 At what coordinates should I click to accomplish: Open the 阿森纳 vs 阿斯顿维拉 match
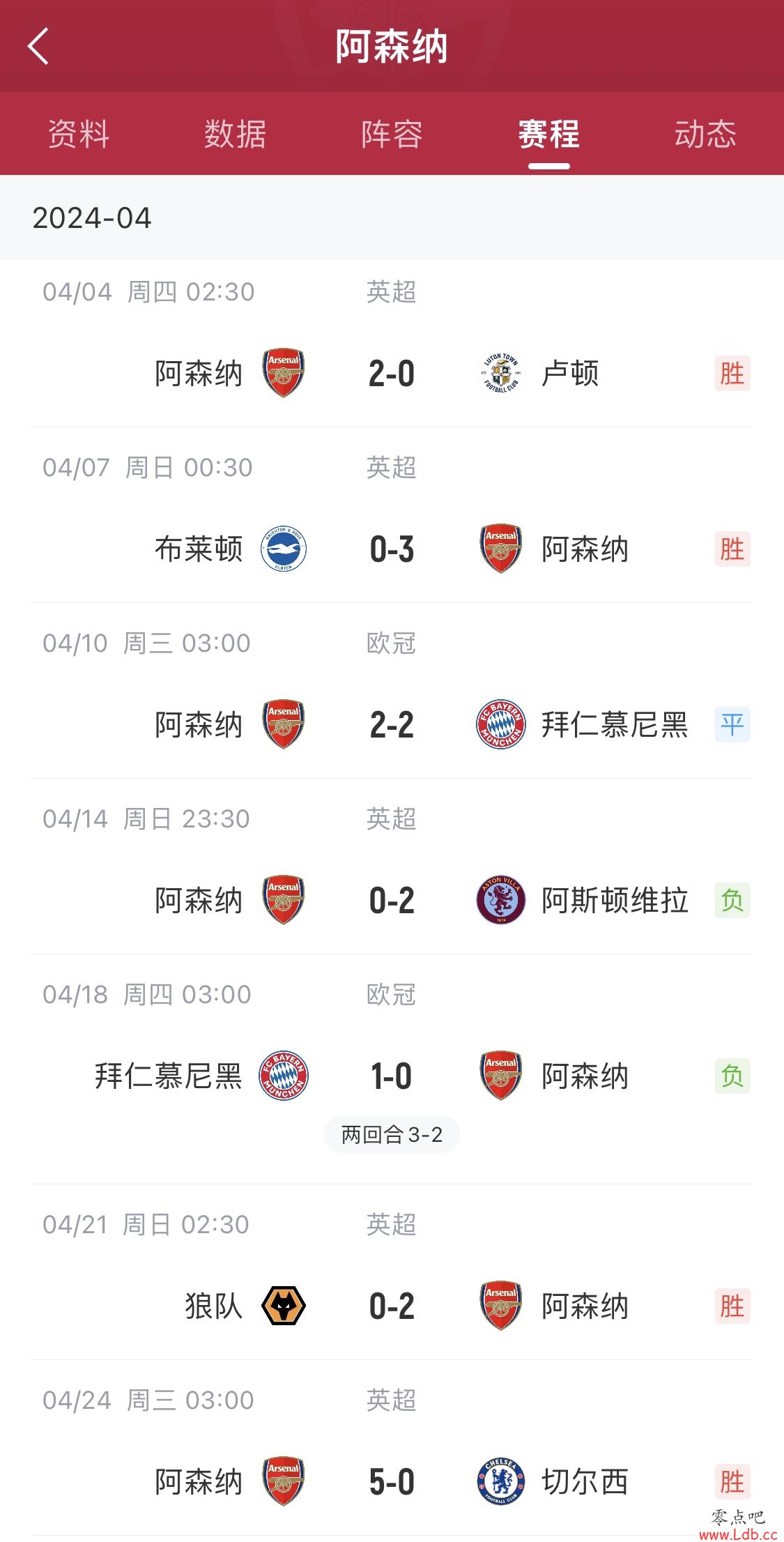[392, 867]
